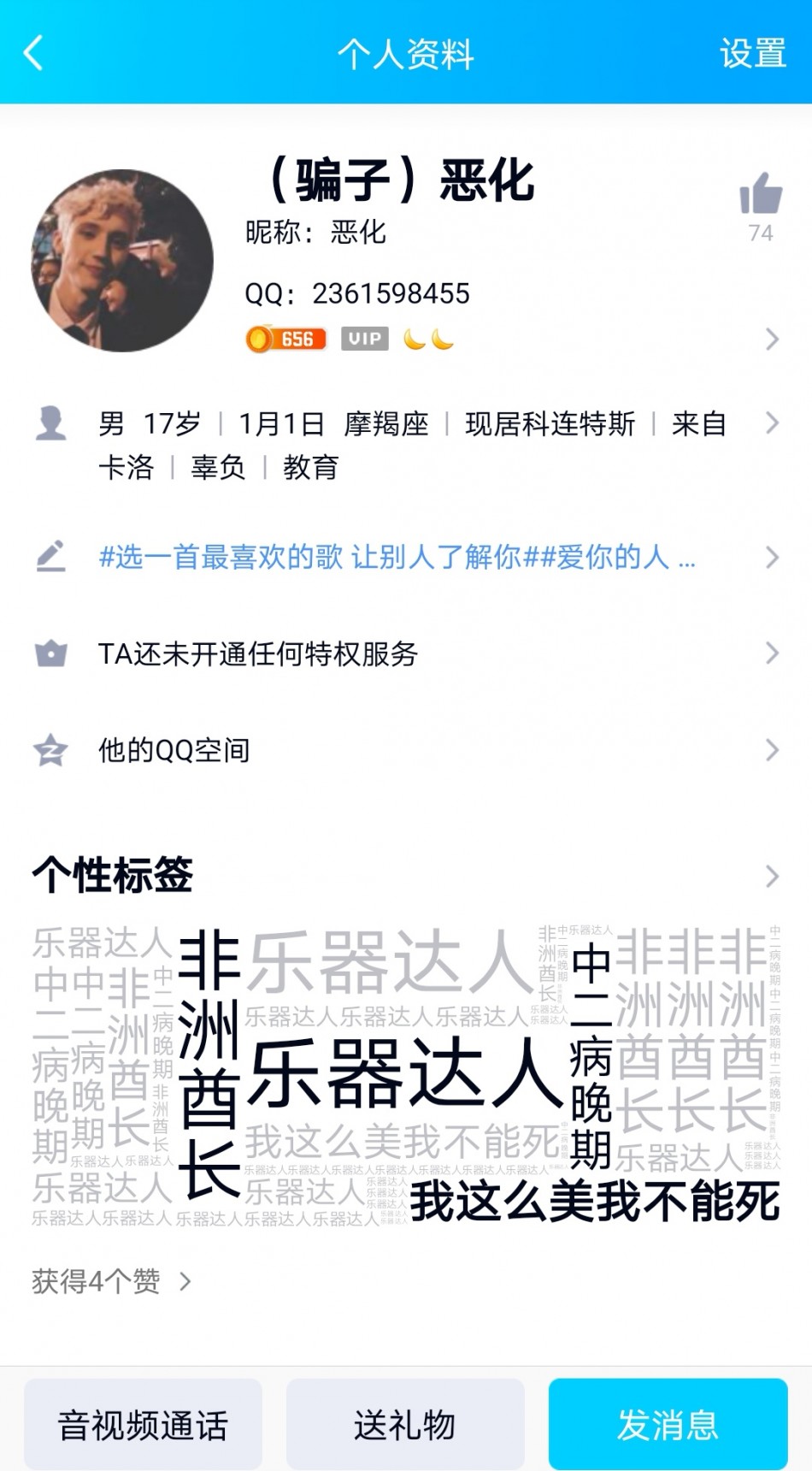
Task: Tap 发消息 to message this user
Action: pyautogui.click(x=668, y=1425)
